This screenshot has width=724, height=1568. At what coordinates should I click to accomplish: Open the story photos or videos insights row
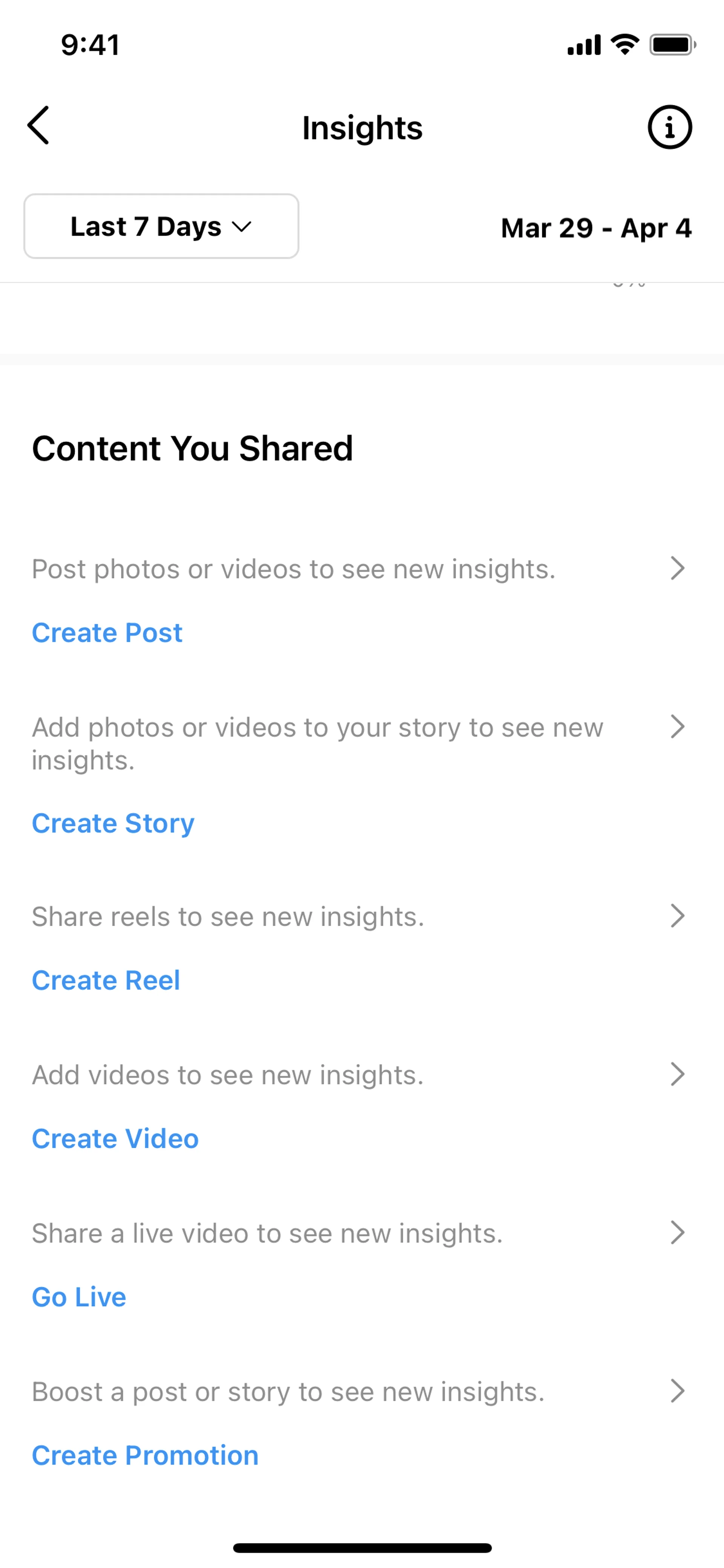pyautogui.click(x=359, y=743)
